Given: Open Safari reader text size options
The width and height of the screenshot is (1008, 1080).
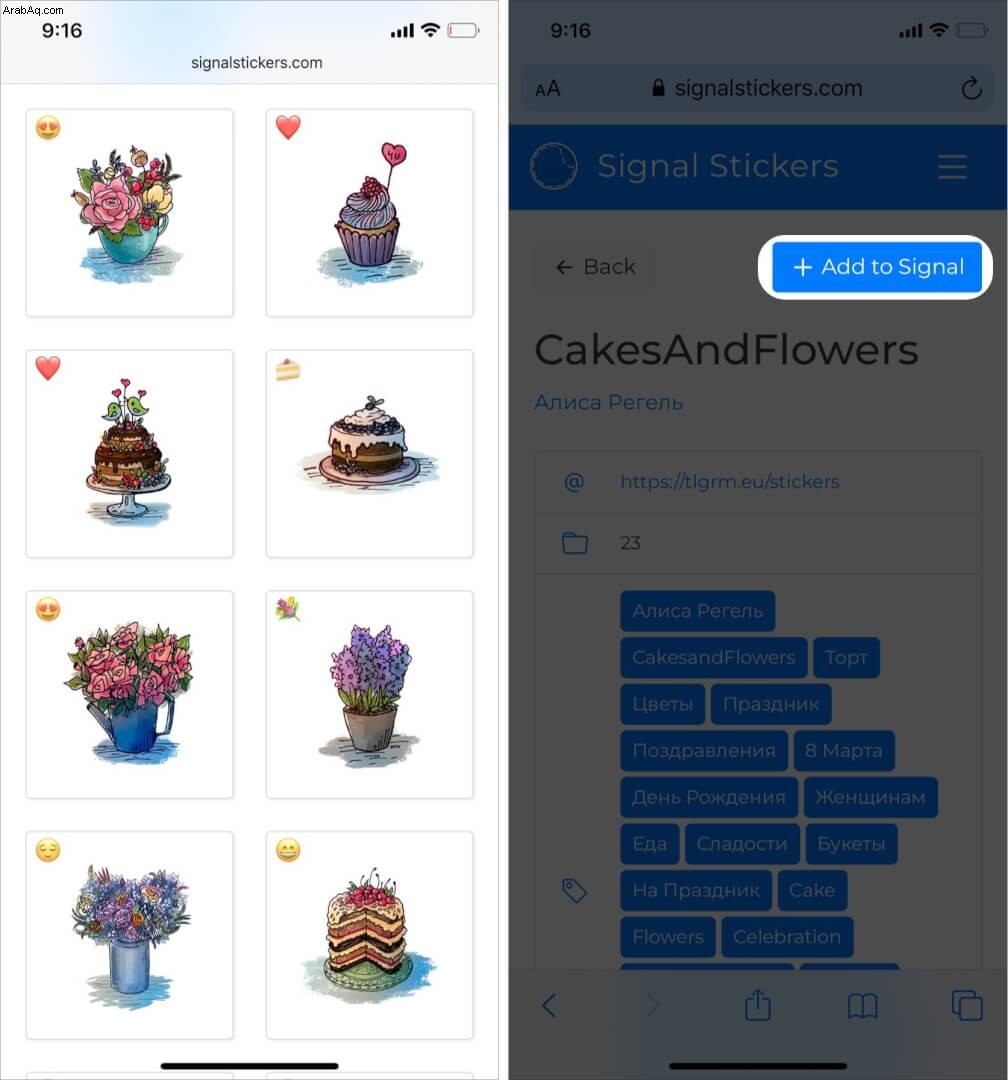Looking at the screenshot, I should 548,89.
